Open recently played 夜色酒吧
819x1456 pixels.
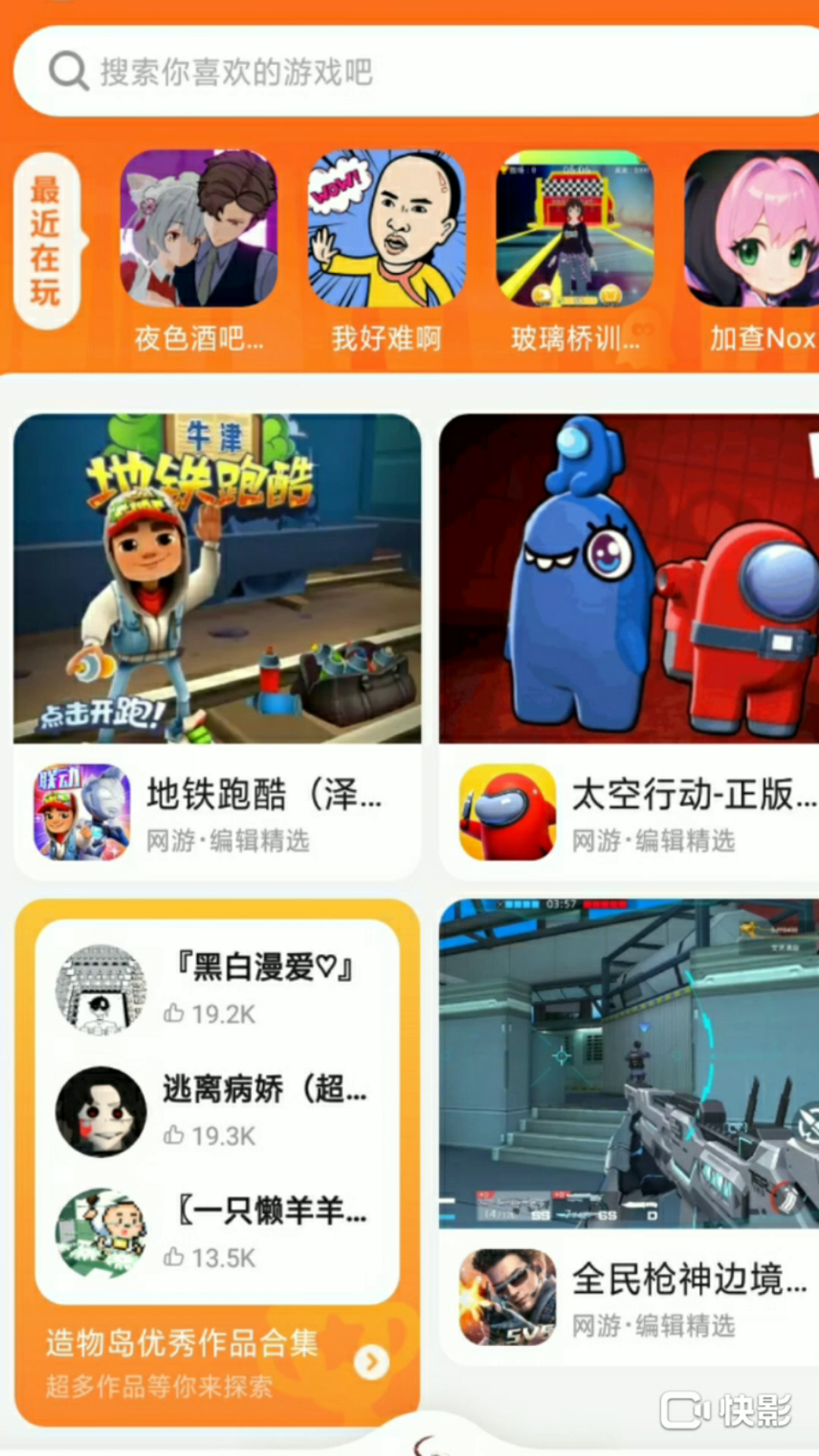click(x=199, y=229)
